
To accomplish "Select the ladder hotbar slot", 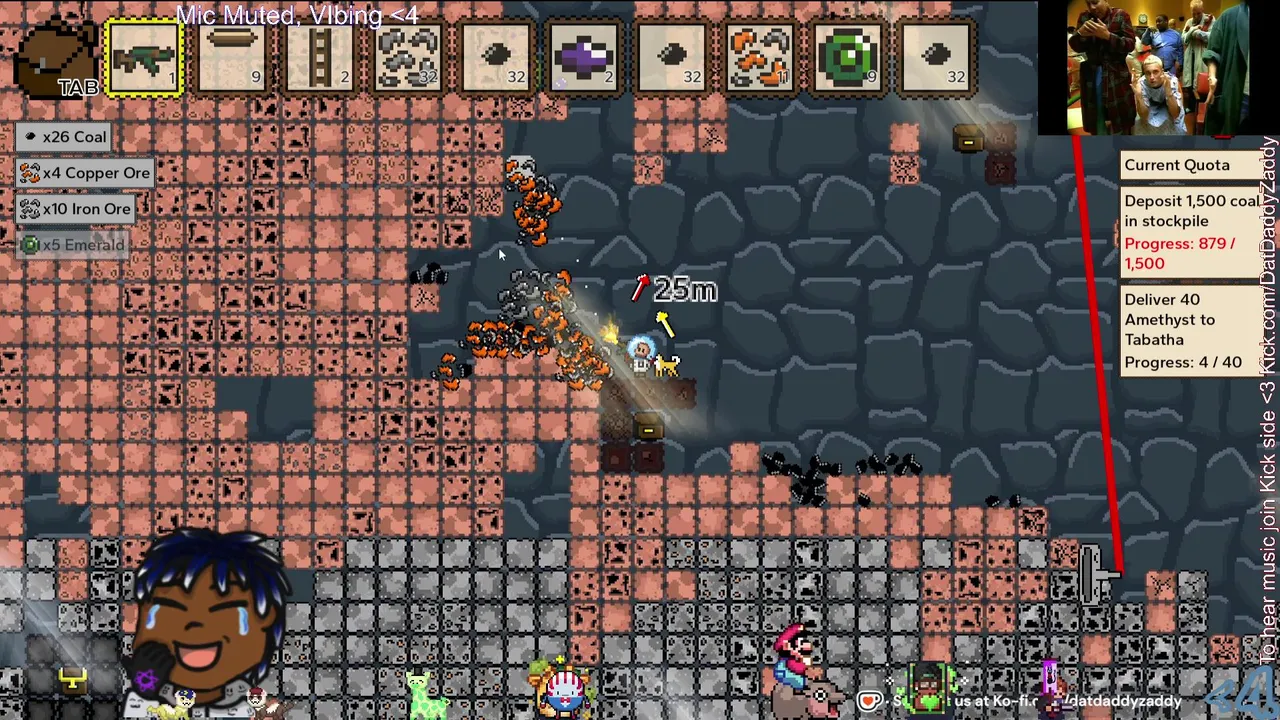I will click(x=320, y=58).
